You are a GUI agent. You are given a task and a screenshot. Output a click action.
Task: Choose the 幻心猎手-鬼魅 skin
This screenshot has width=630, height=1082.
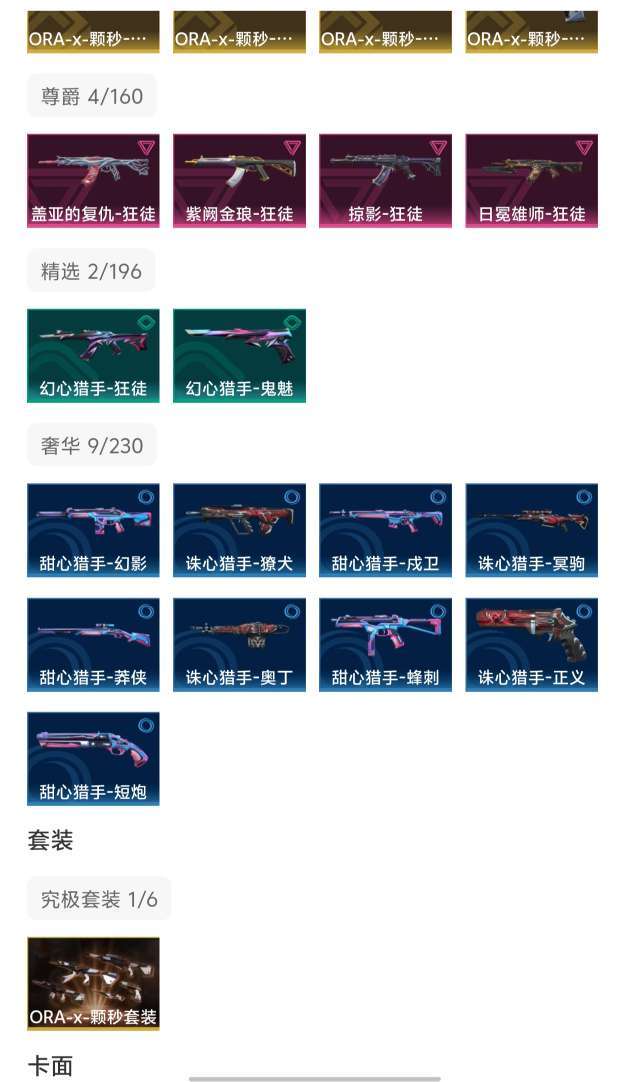(239, 355)
